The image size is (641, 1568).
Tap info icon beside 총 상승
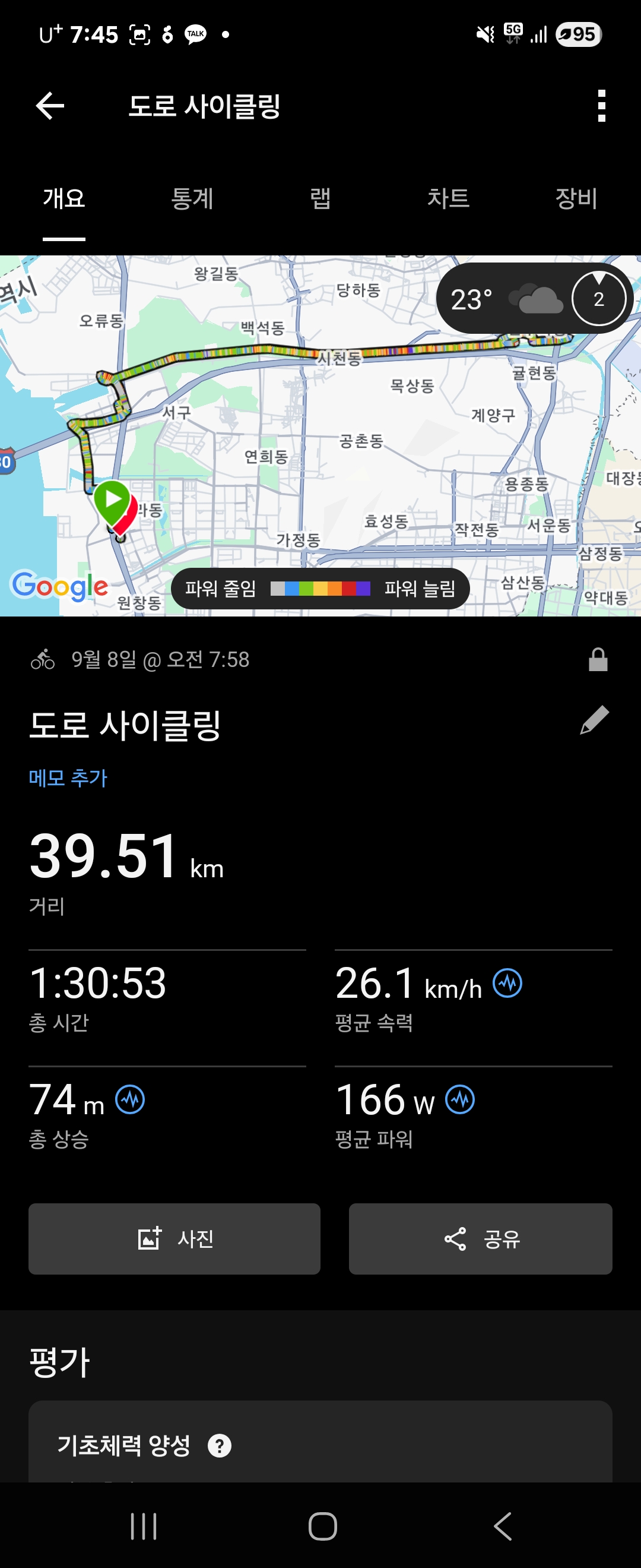coord(129,1100)
